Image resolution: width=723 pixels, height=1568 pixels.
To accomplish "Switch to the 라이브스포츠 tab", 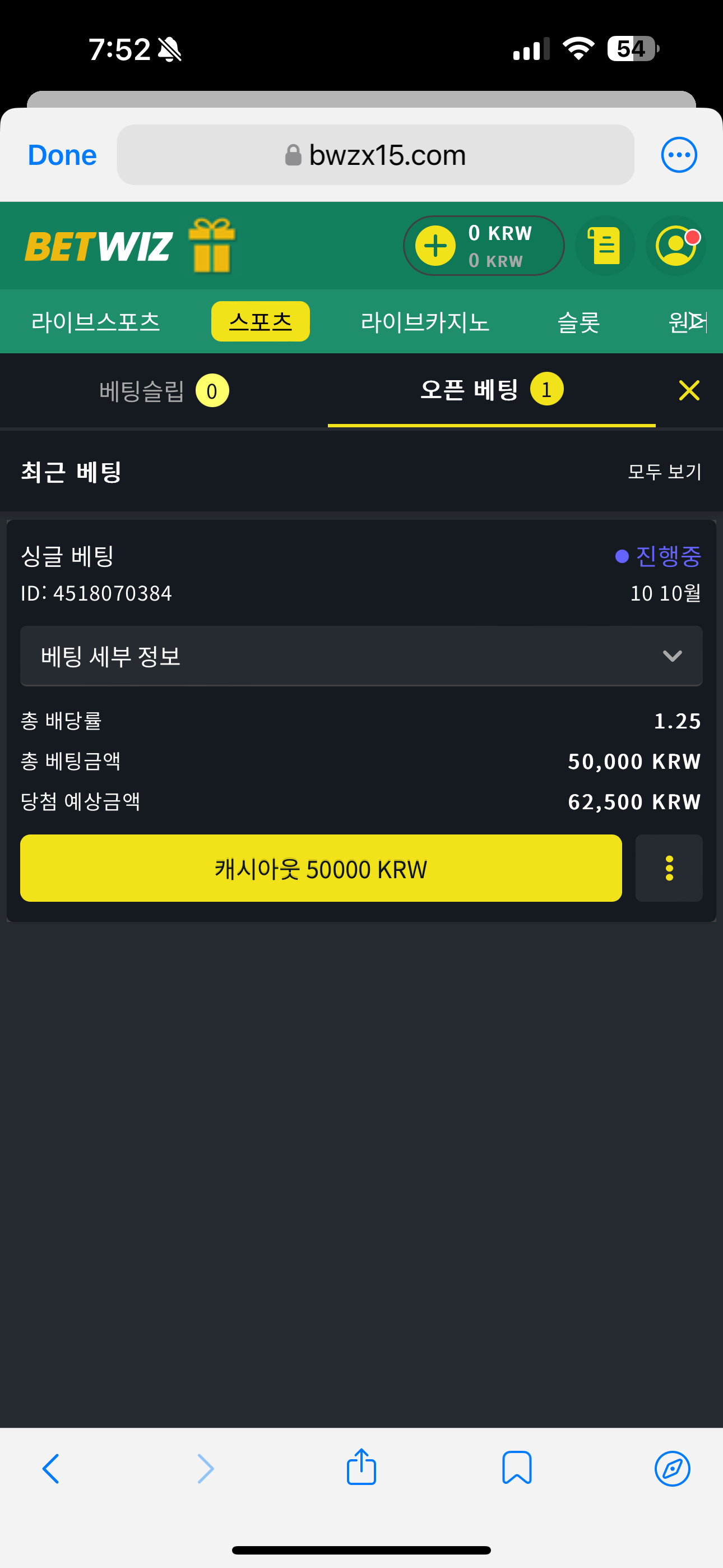I will click(x=95, y=321).
